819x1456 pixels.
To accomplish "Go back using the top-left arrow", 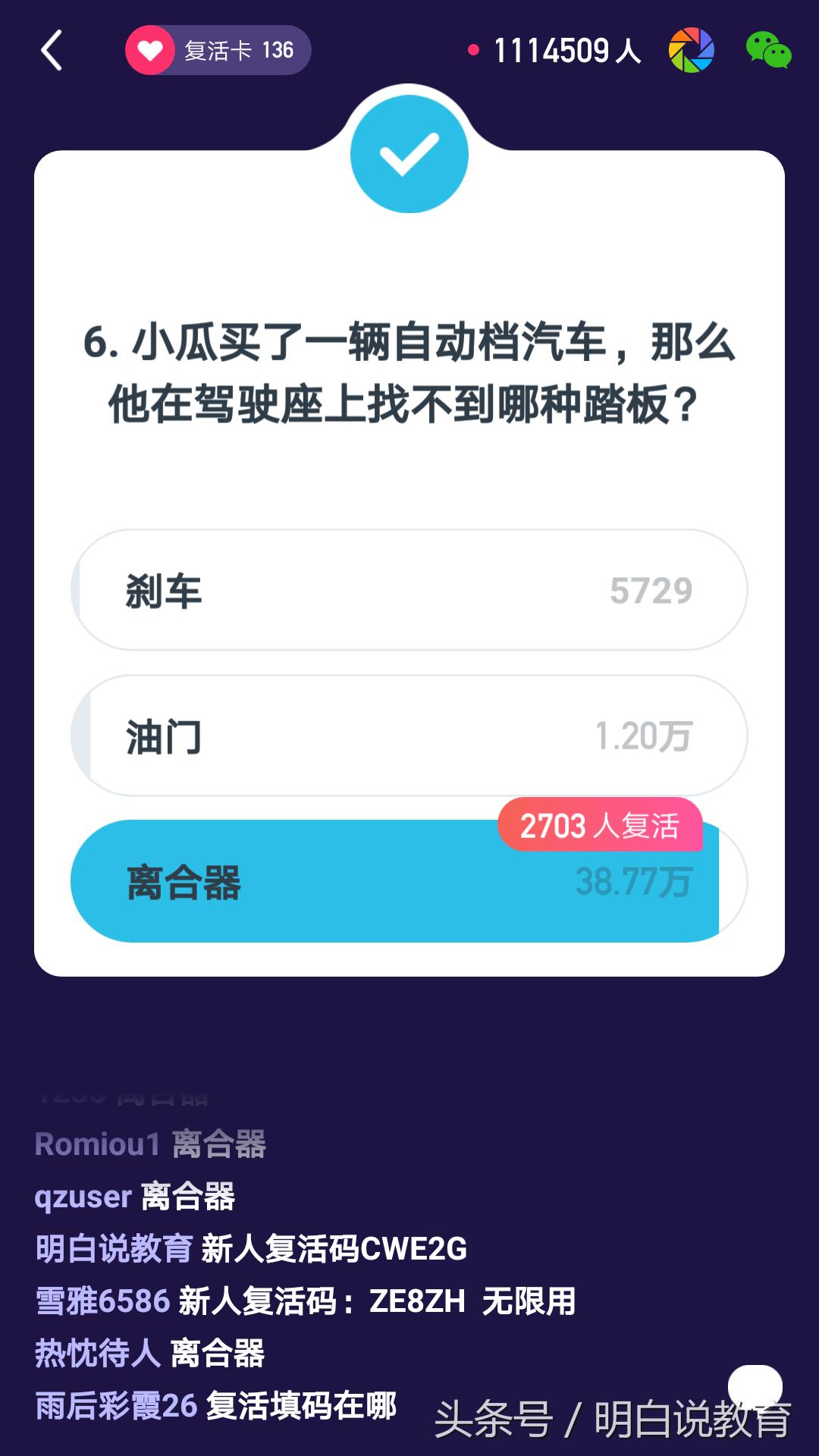I will coord(52,51).
